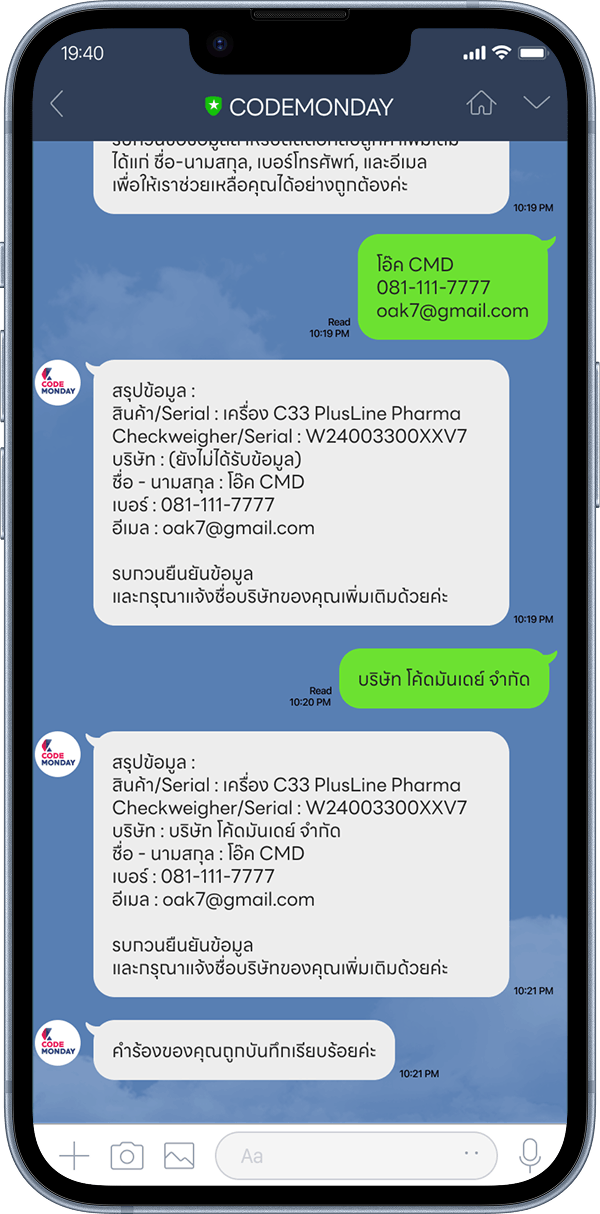The image size is (600, 1214).
Task: Open the CODEMONDAY home icon
Action: coord(481,104)
